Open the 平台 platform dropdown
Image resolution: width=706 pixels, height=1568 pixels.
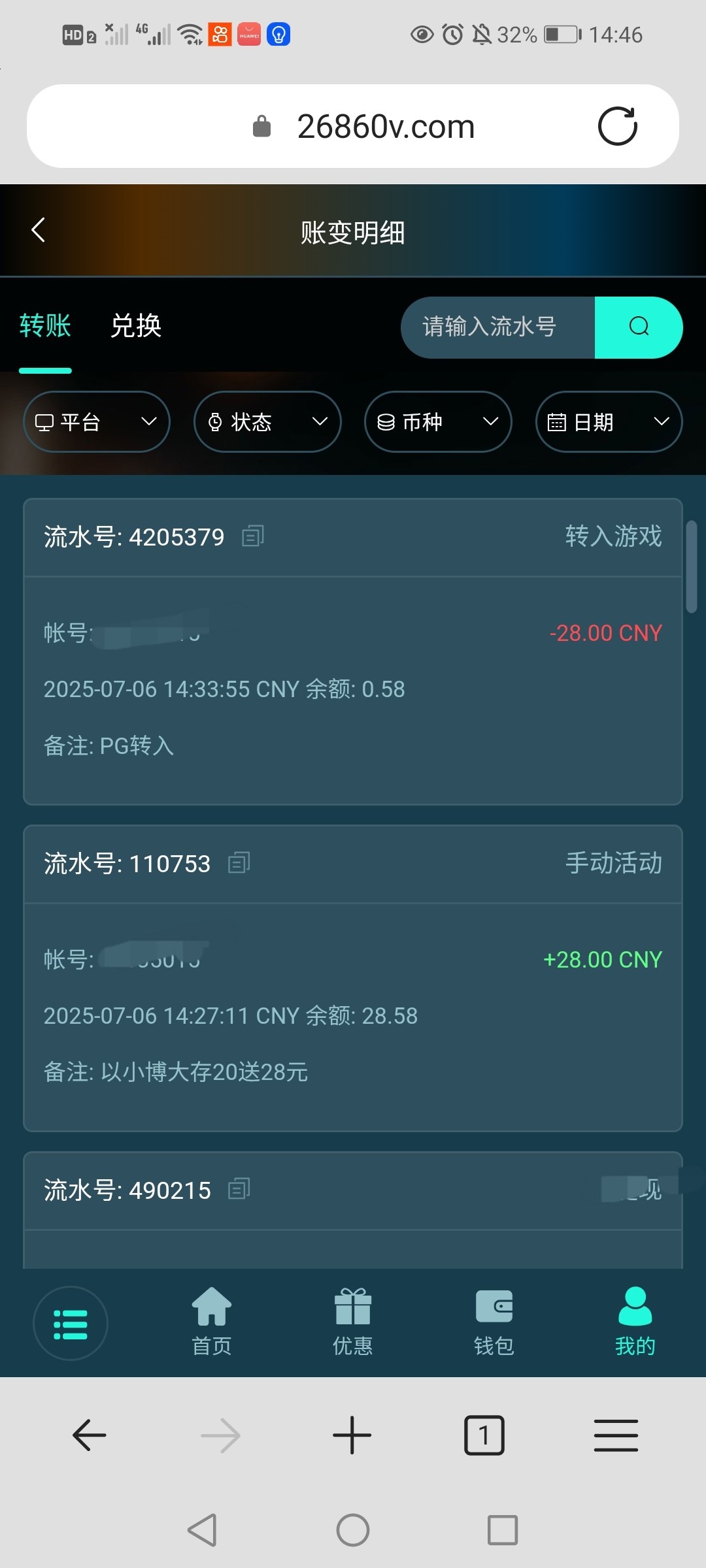coord(96,422)
